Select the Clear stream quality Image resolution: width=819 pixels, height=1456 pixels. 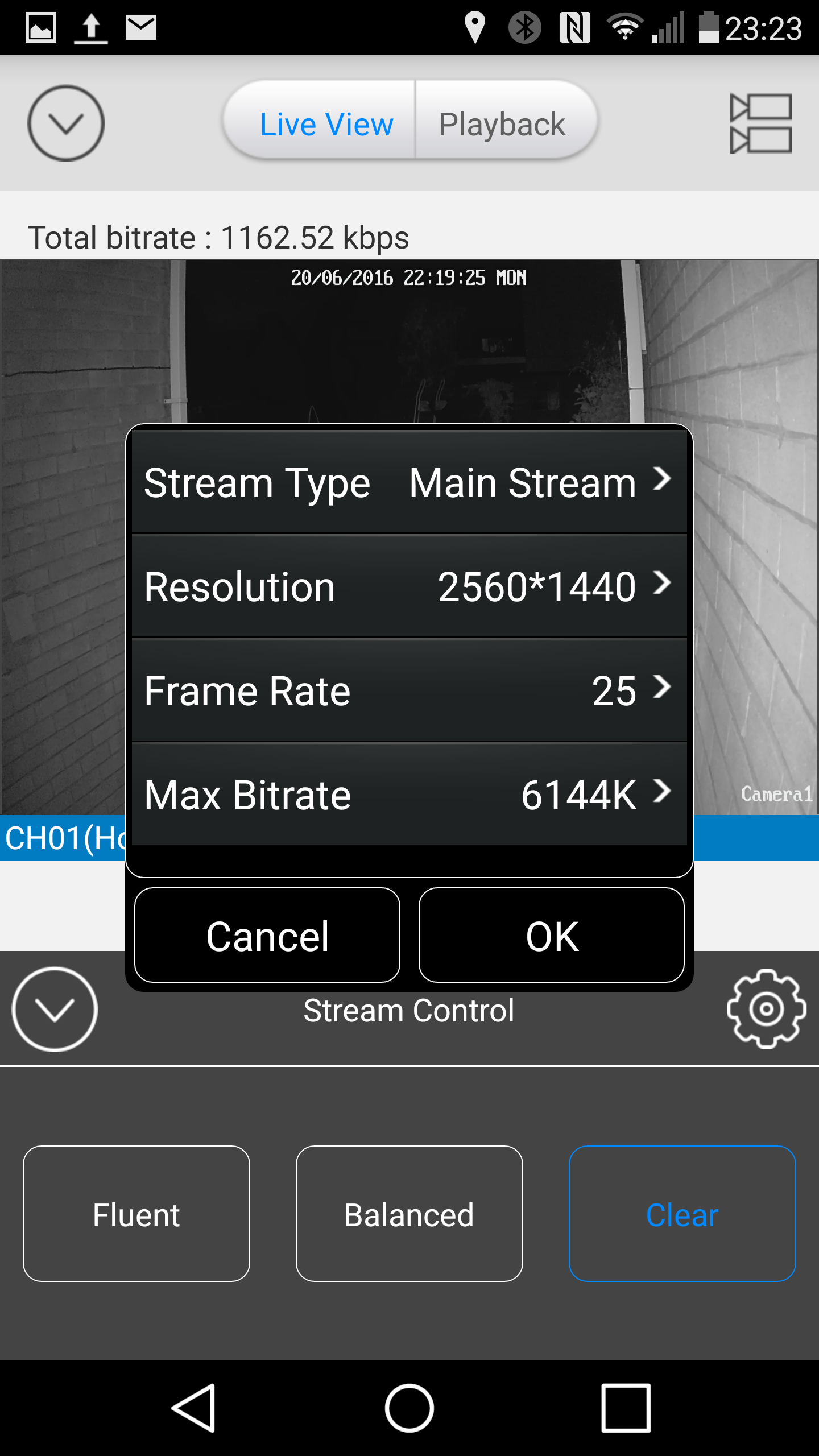click(x=682, y=1214)
